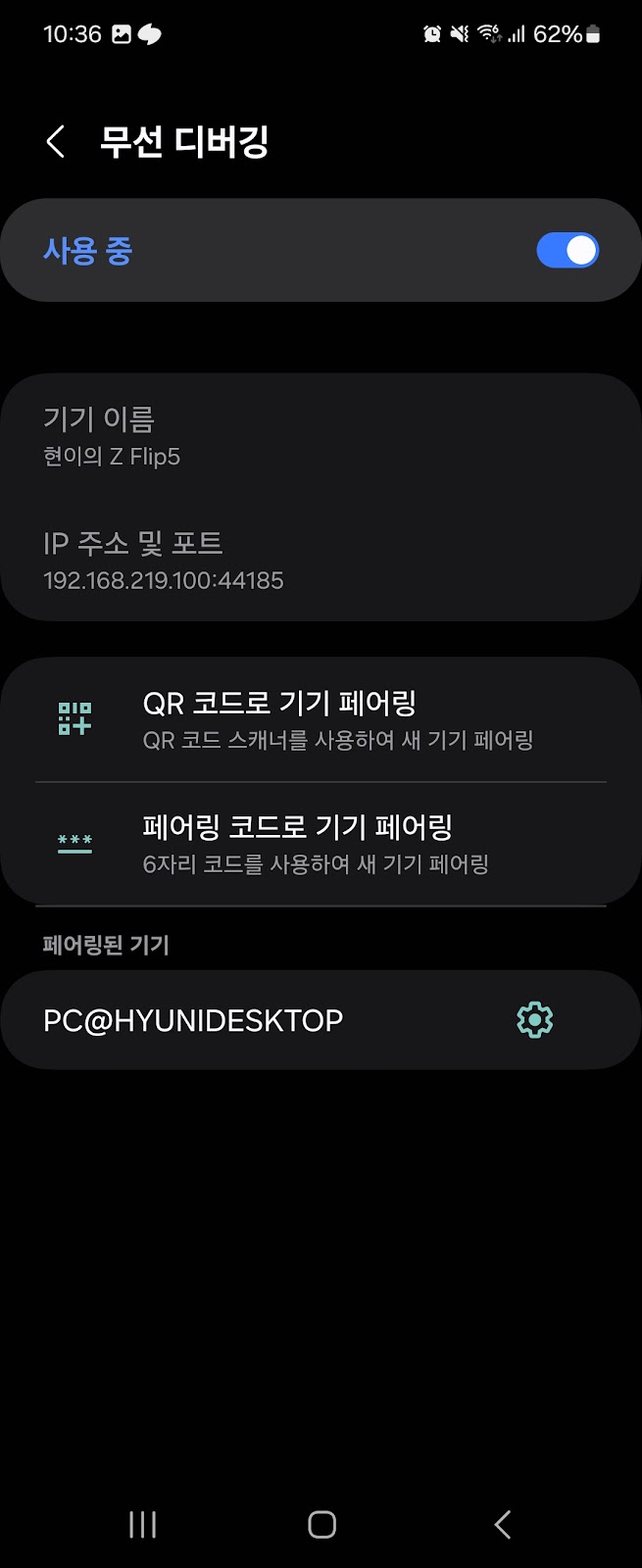
Task: Open settings gear for PC@HYUNIDESKTOP
Action: pos(534,1020)
